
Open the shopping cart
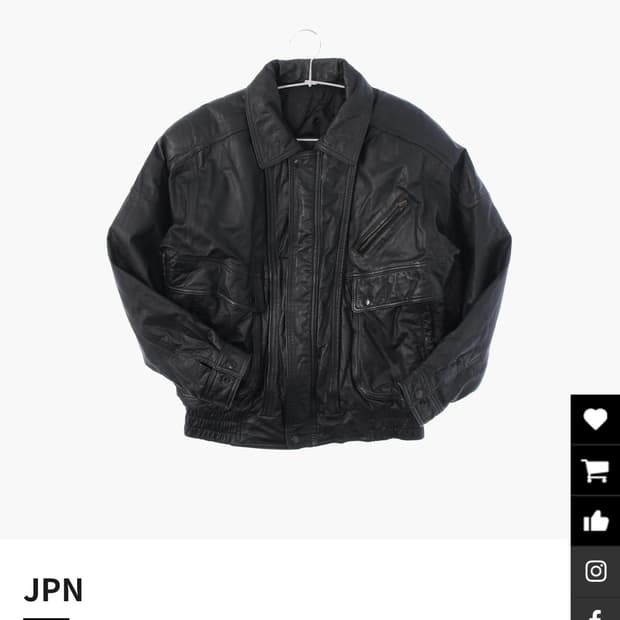(x=595, y=471)
